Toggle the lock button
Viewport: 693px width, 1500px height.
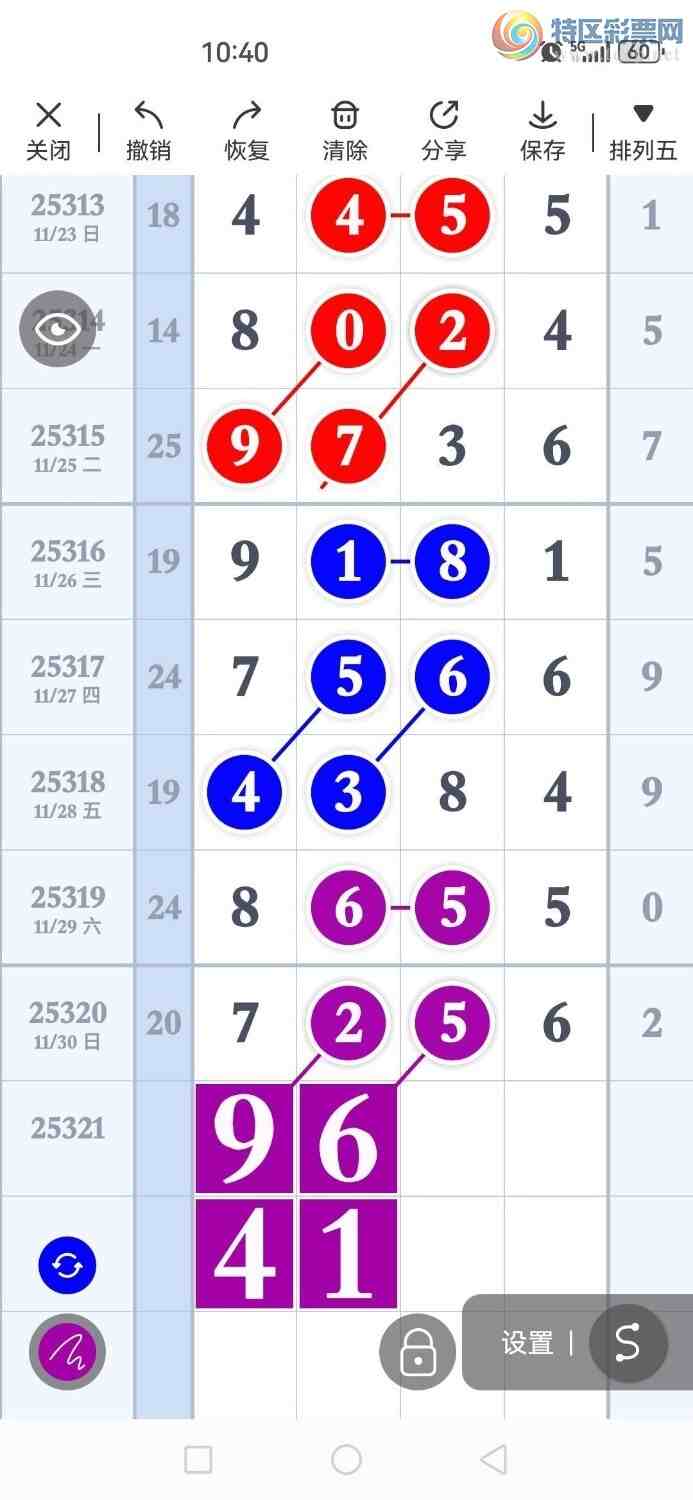click(x=417, y=1352)
